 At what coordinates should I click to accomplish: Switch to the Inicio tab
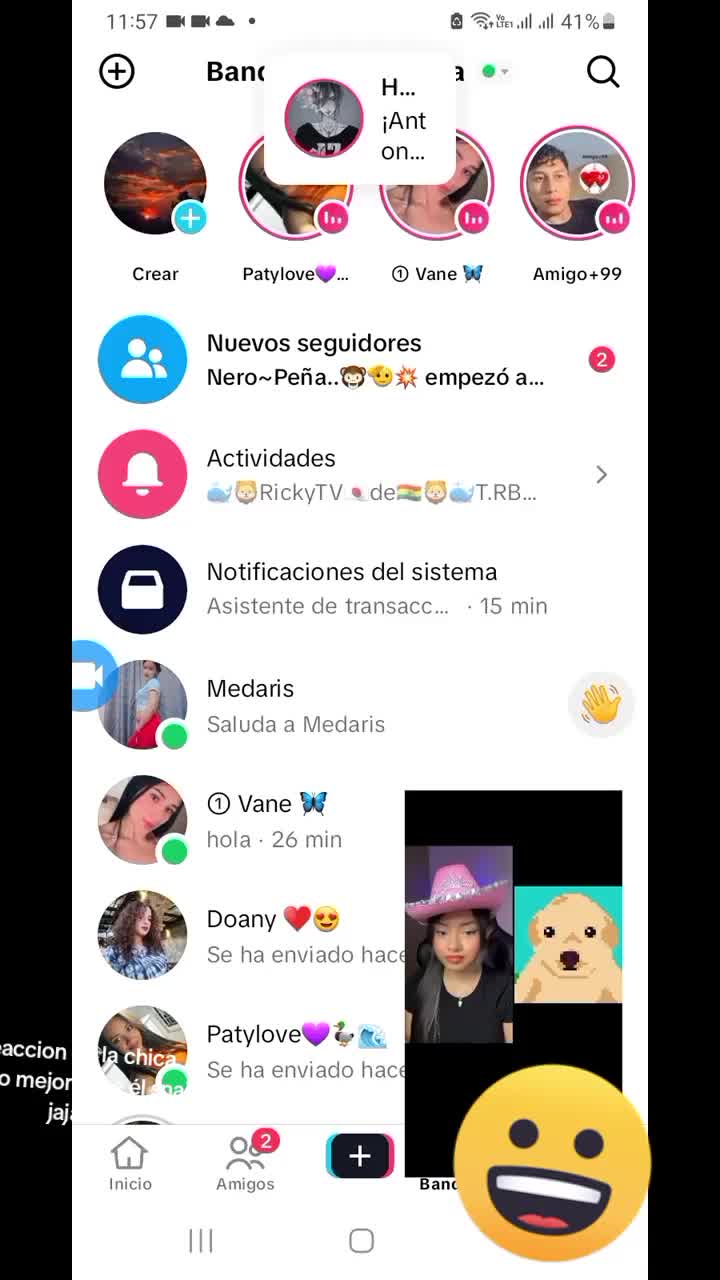click(130, 1164)
